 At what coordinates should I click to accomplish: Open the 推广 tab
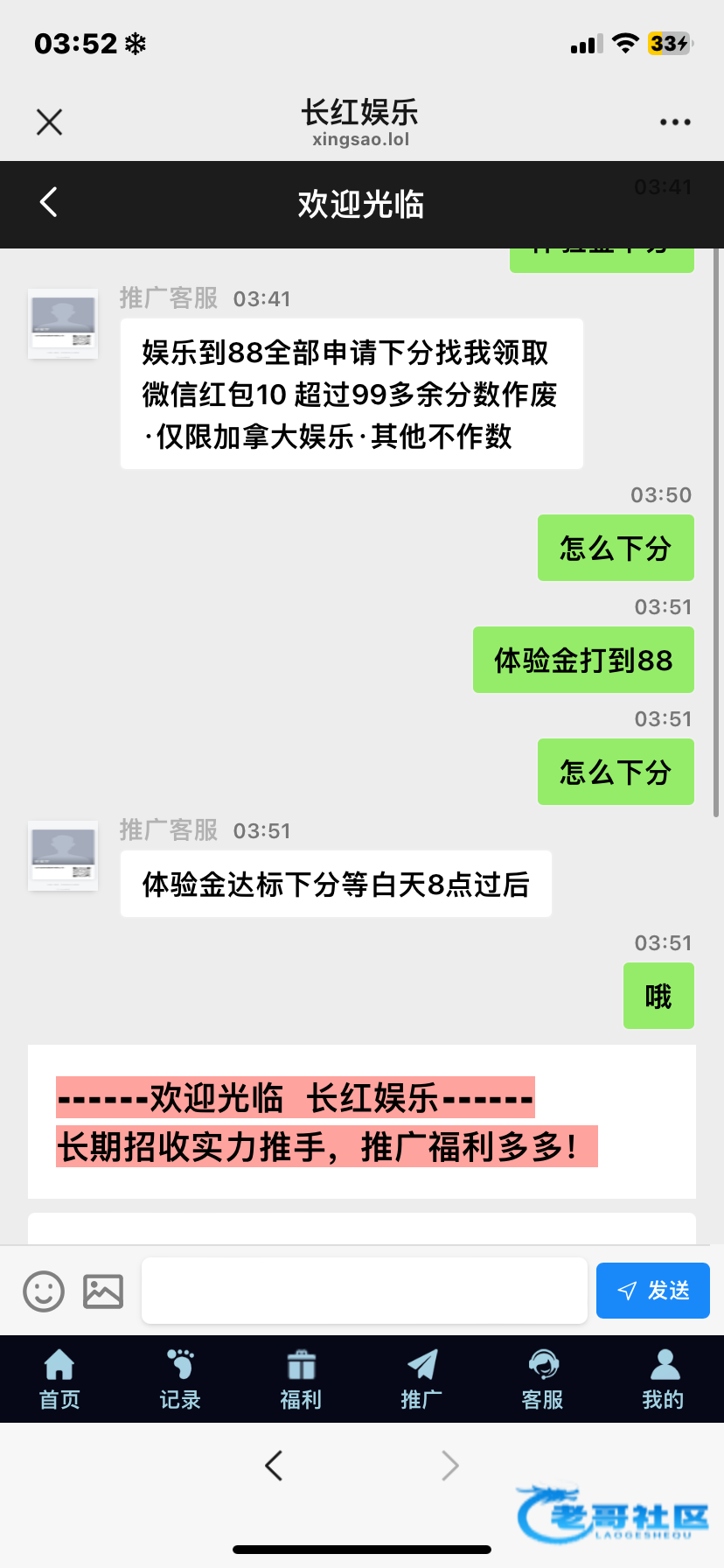[421, 1379]
